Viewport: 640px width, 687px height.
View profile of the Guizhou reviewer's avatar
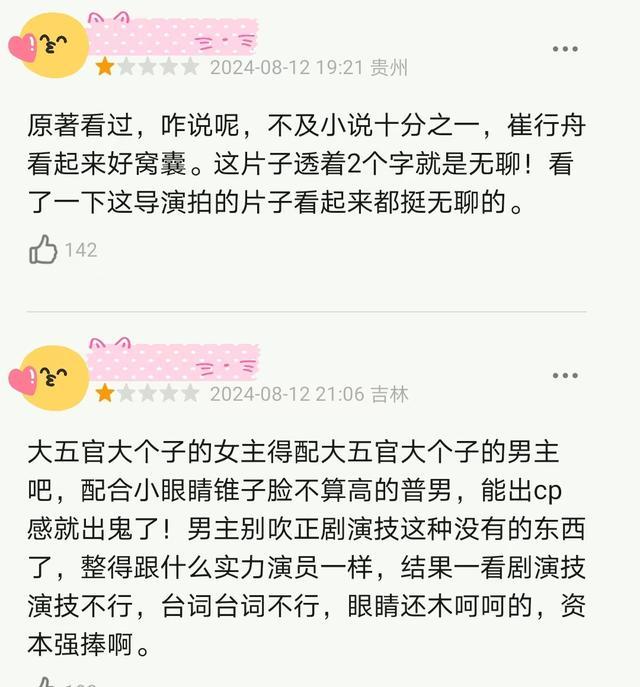coord(50,46)
